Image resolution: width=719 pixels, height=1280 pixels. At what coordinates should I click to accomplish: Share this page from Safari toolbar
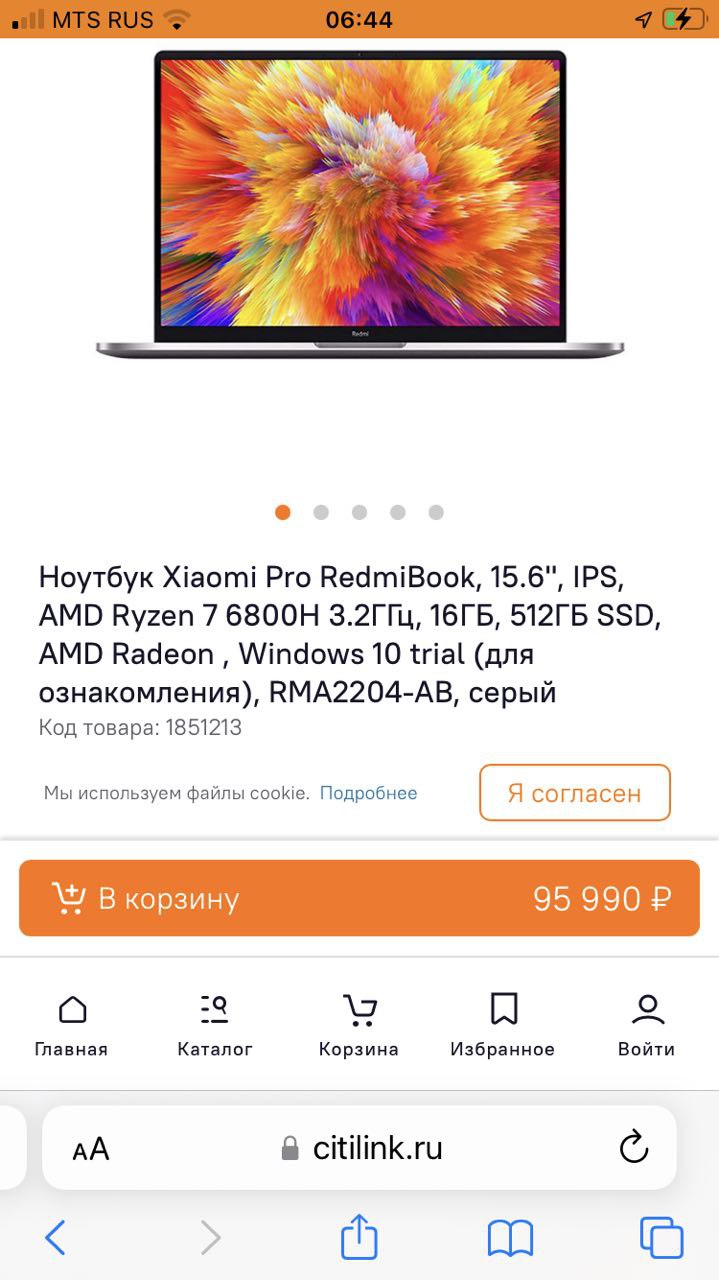[359, 1237]
